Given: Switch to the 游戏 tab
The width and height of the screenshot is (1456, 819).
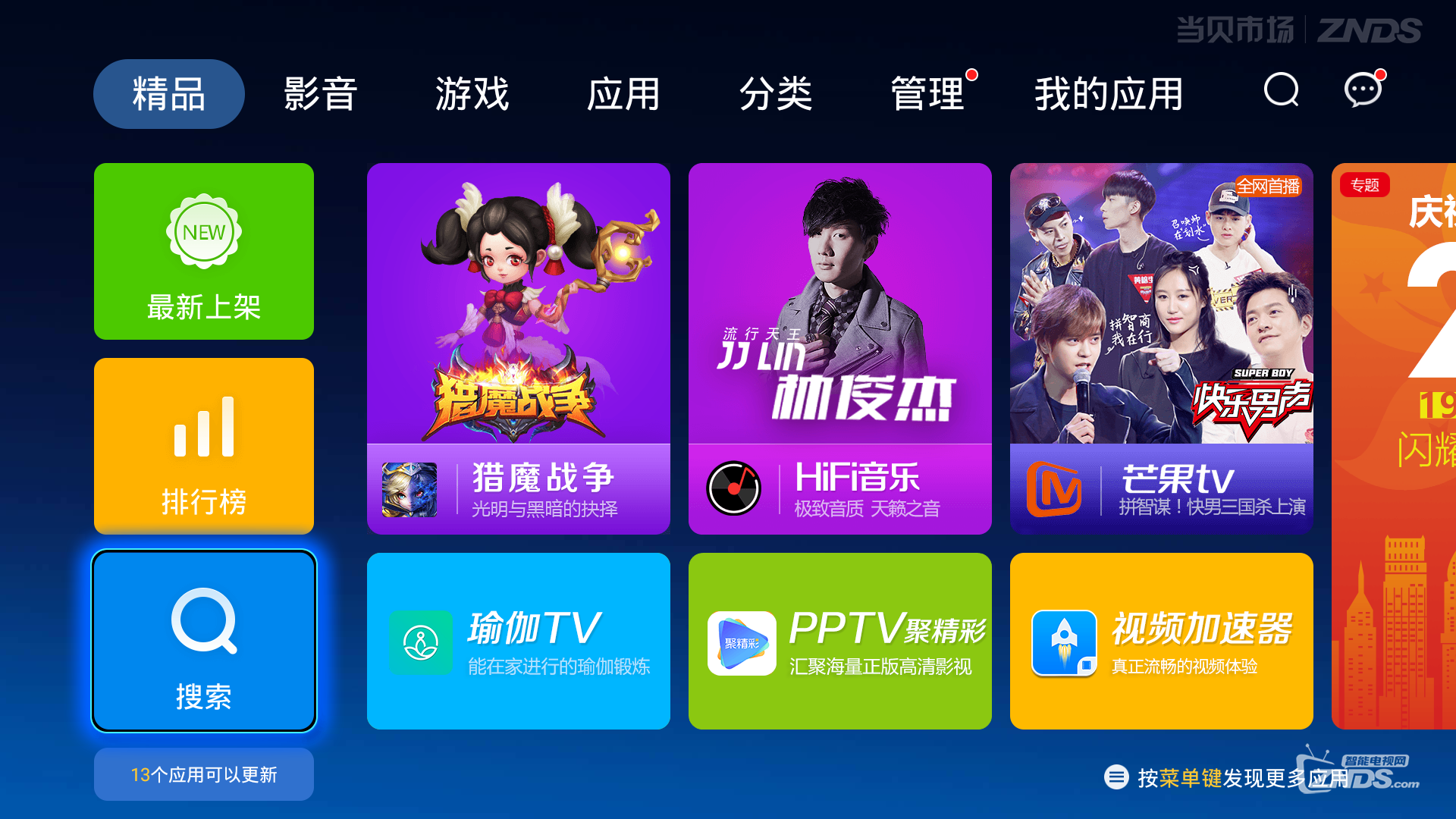Looking at the screenshot, I should point(472,94).
